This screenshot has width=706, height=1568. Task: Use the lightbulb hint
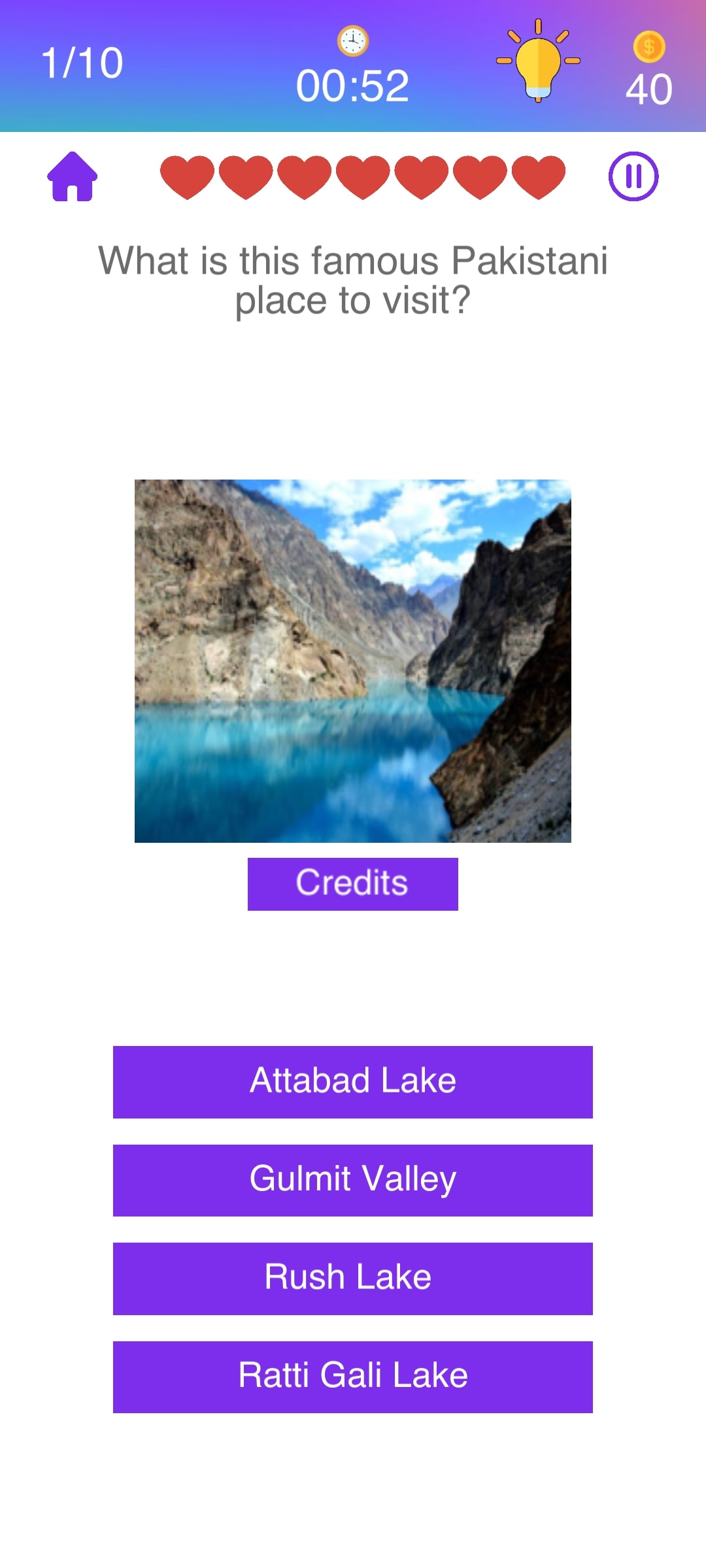538,62
